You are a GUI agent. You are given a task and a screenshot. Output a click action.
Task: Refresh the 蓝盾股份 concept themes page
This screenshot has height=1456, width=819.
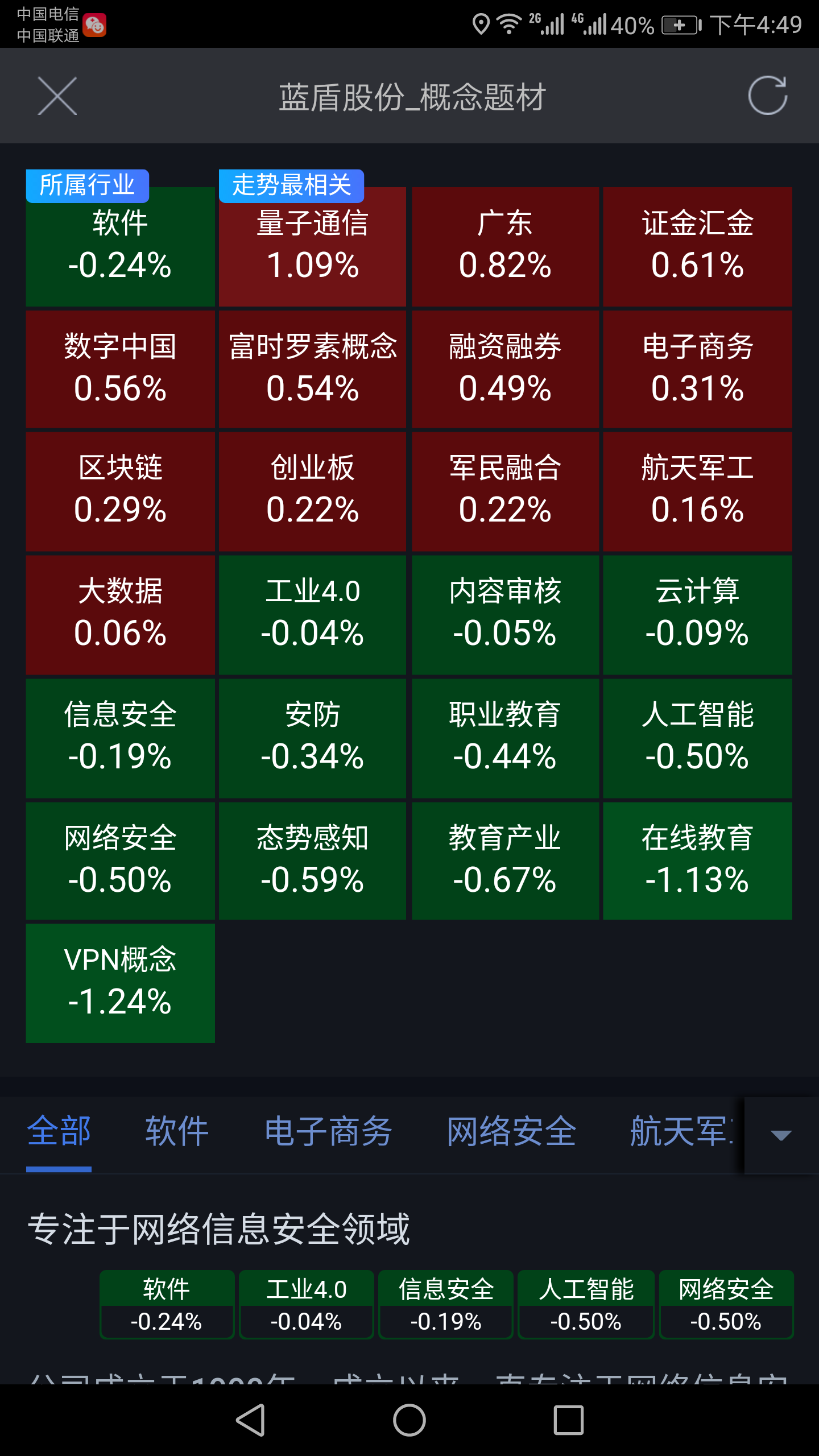pyautogui.click(x=767, y=96)
